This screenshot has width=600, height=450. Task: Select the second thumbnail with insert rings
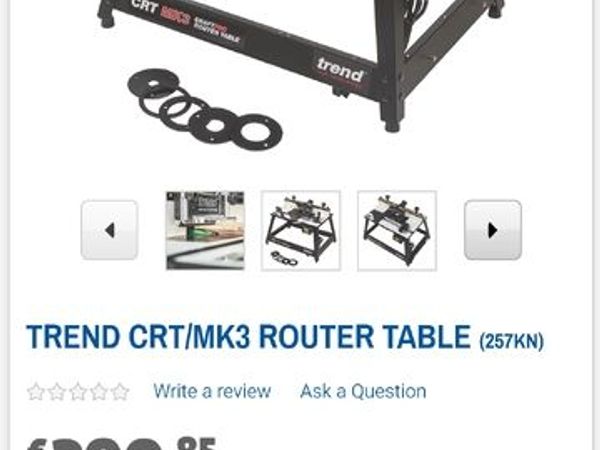coord(301,230)
